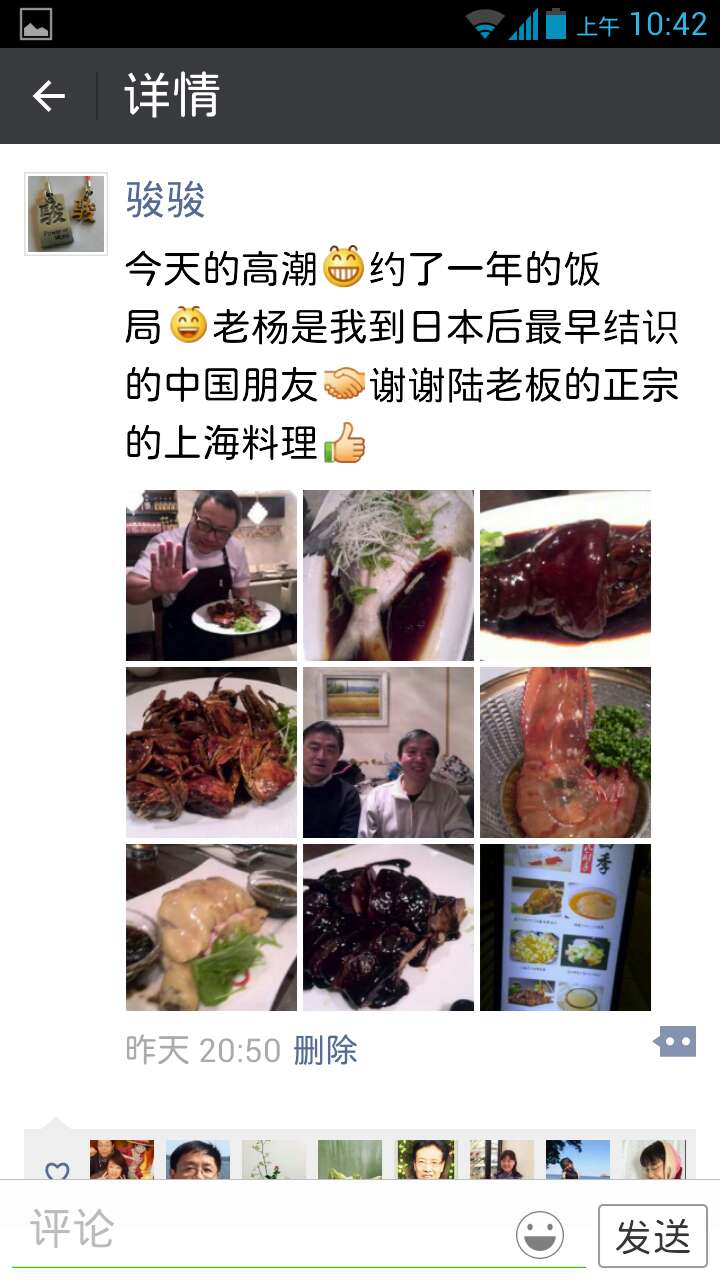The width and height of the screenshot is (720, 1280).
Task: Open the 骏骏 username link
Action: coord(165,200)
